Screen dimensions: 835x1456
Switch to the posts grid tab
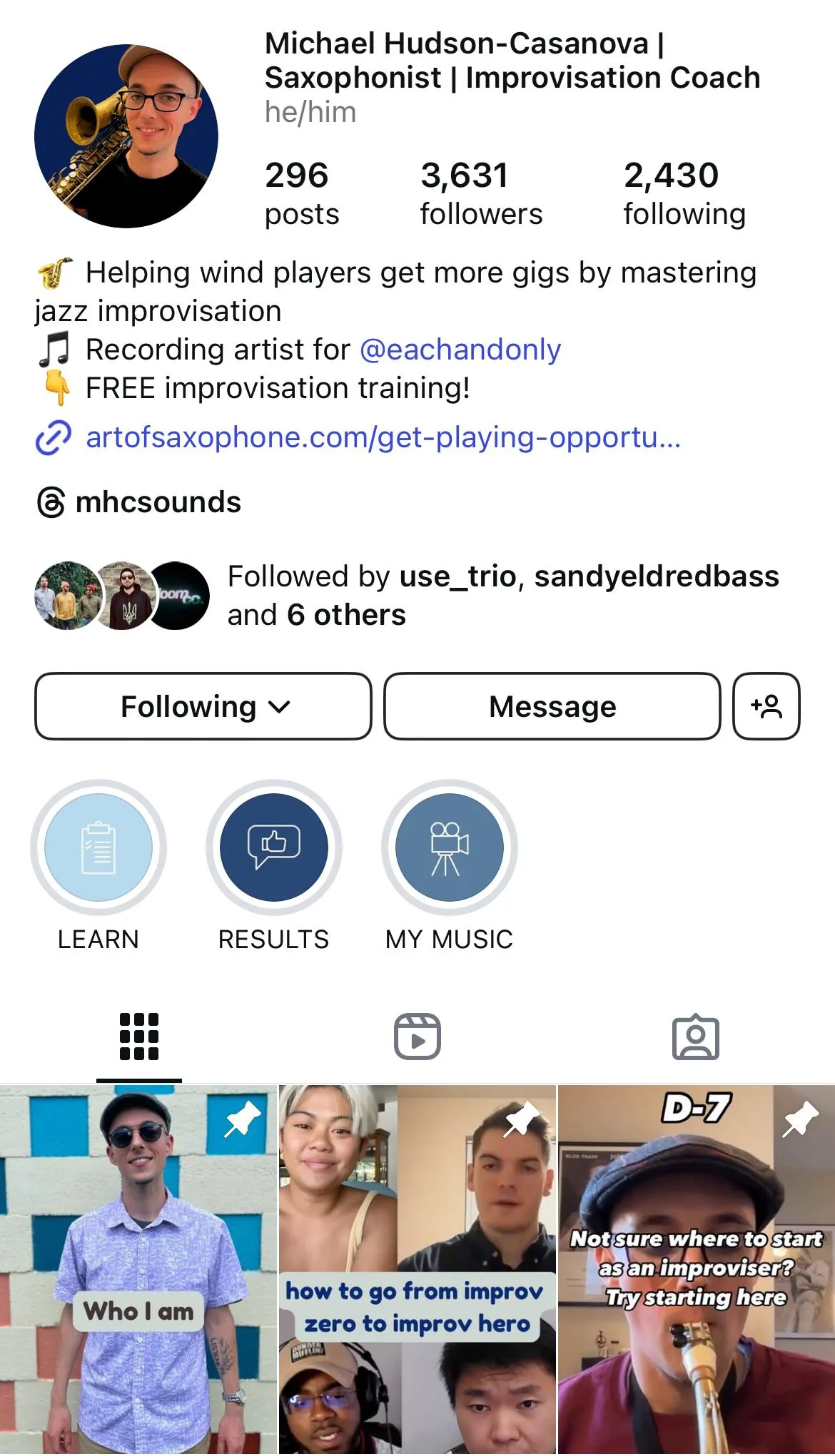(139, 1037)
